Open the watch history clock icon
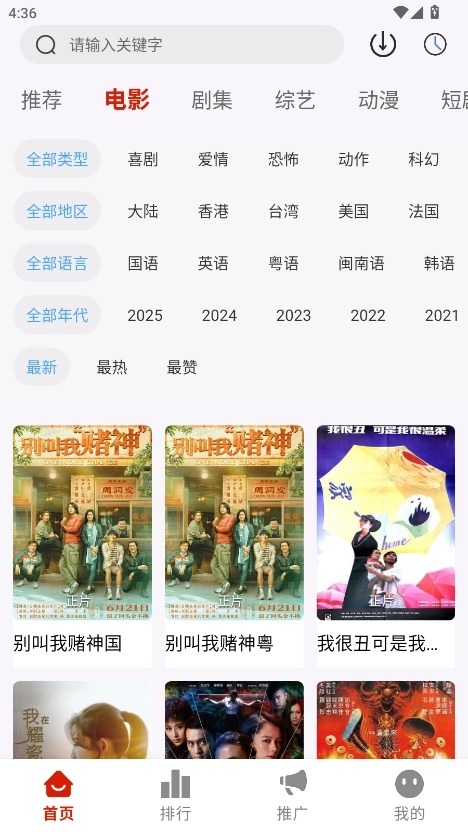 click(435, 44)
